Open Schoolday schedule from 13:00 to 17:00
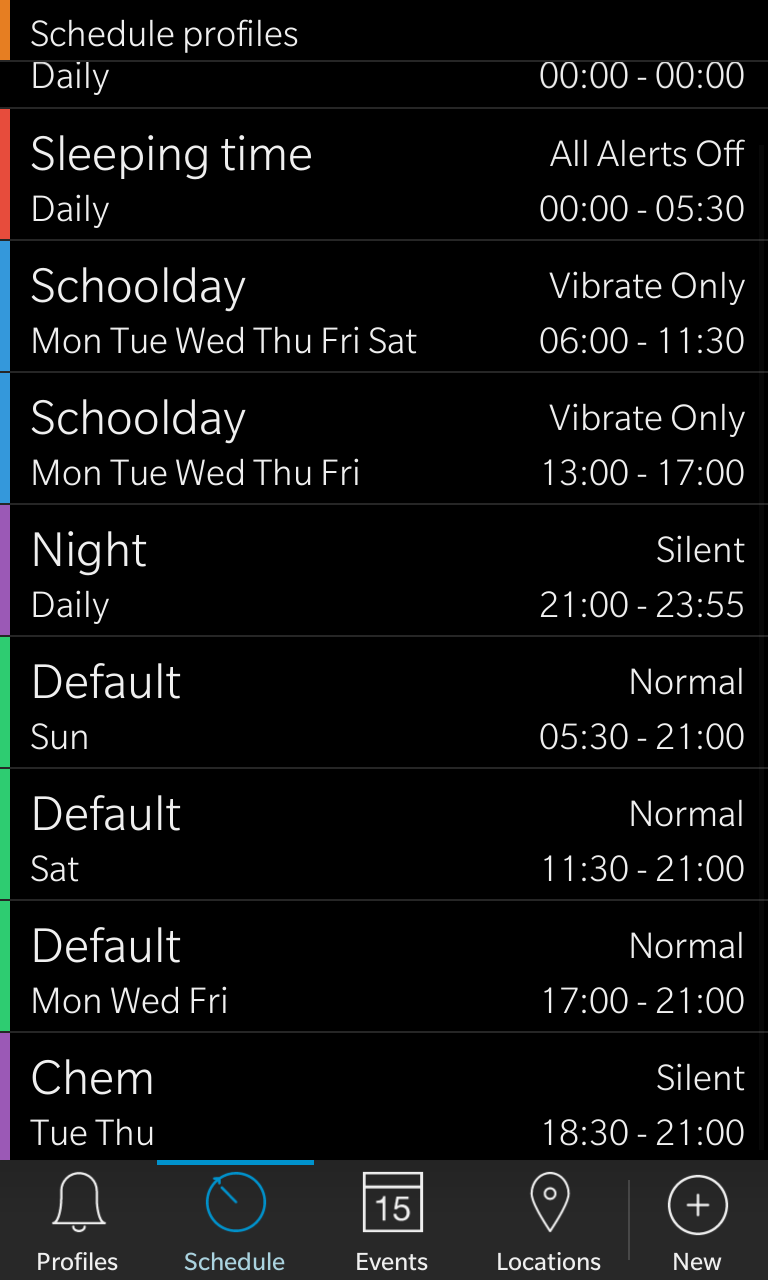This screenshot has width=768, height=1280. point(384,439)
